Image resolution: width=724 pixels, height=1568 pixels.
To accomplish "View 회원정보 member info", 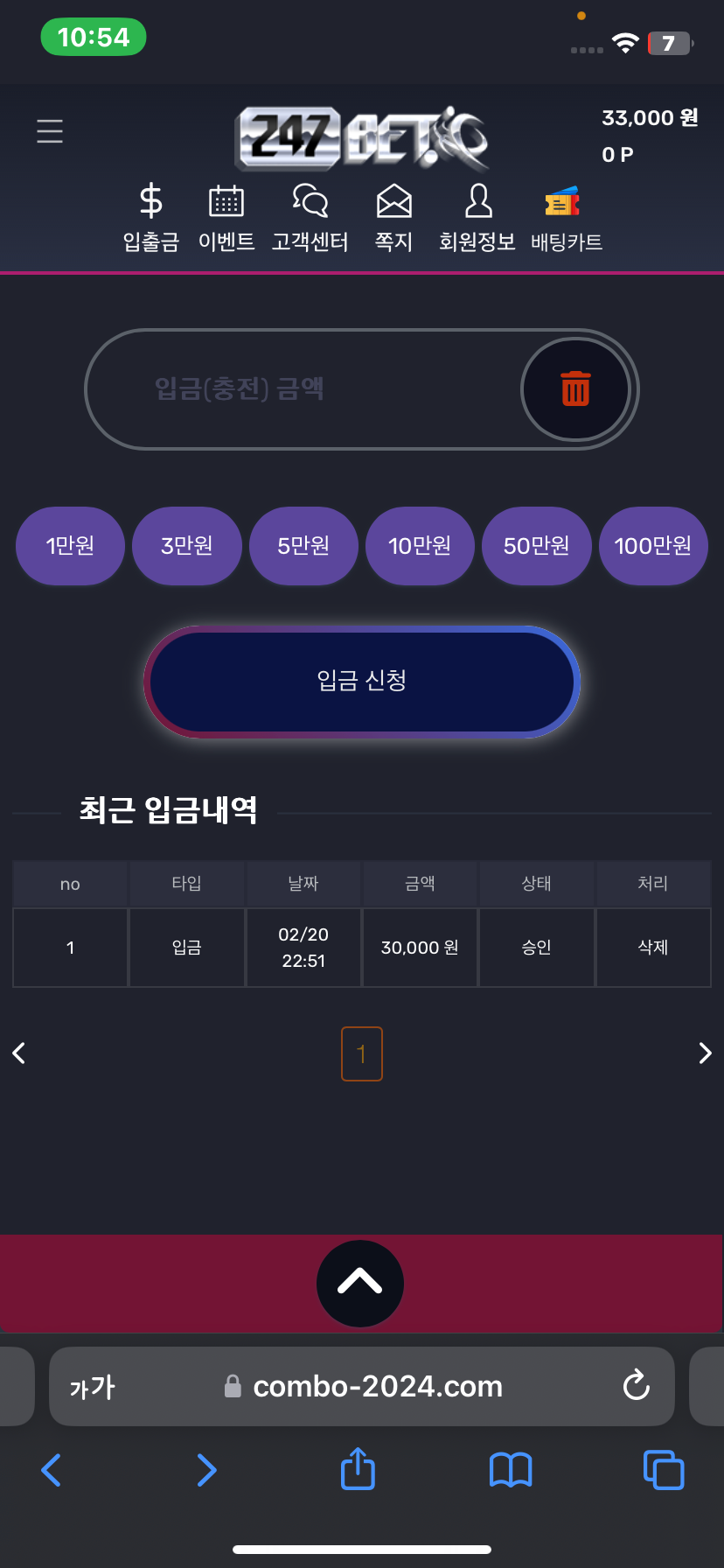I will click(477, 218).
